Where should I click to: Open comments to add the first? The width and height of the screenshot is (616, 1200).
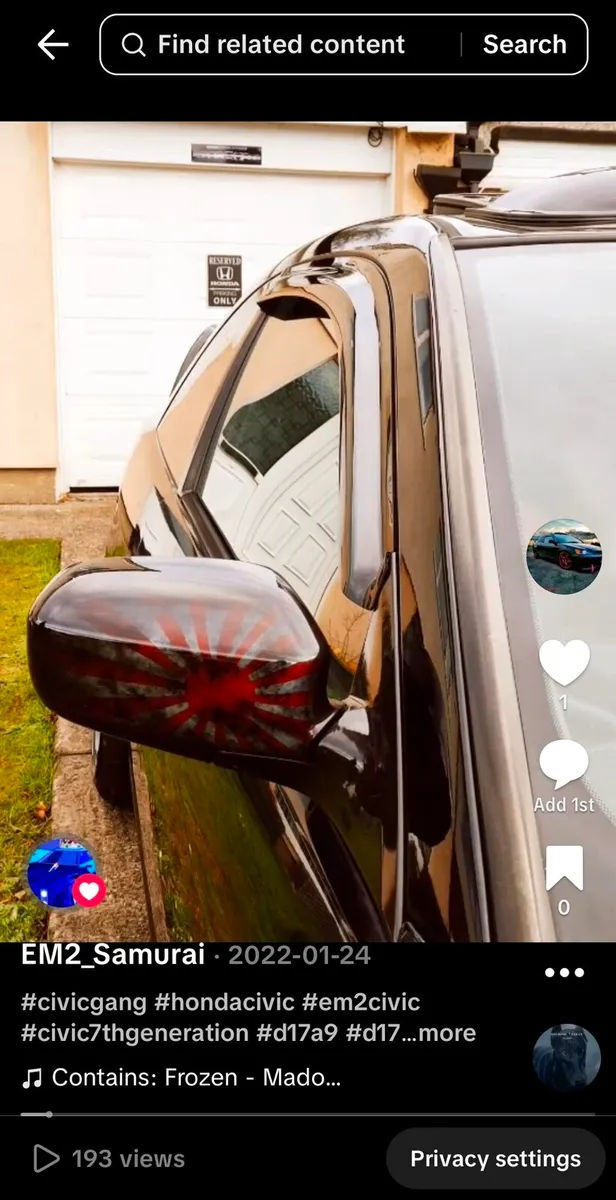(564, 765)
